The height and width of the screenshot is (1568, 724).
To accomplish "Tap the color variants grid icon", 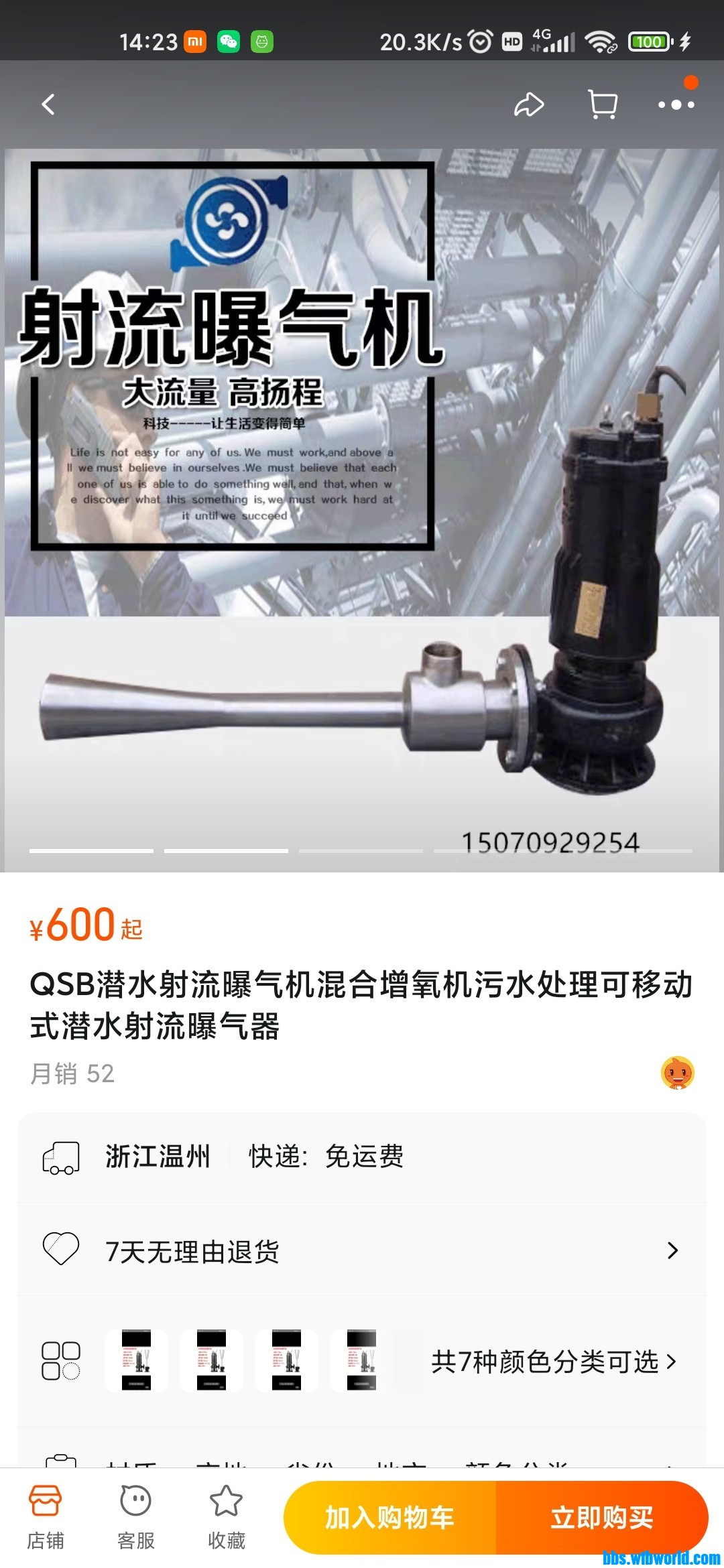I will [60, 1362].
